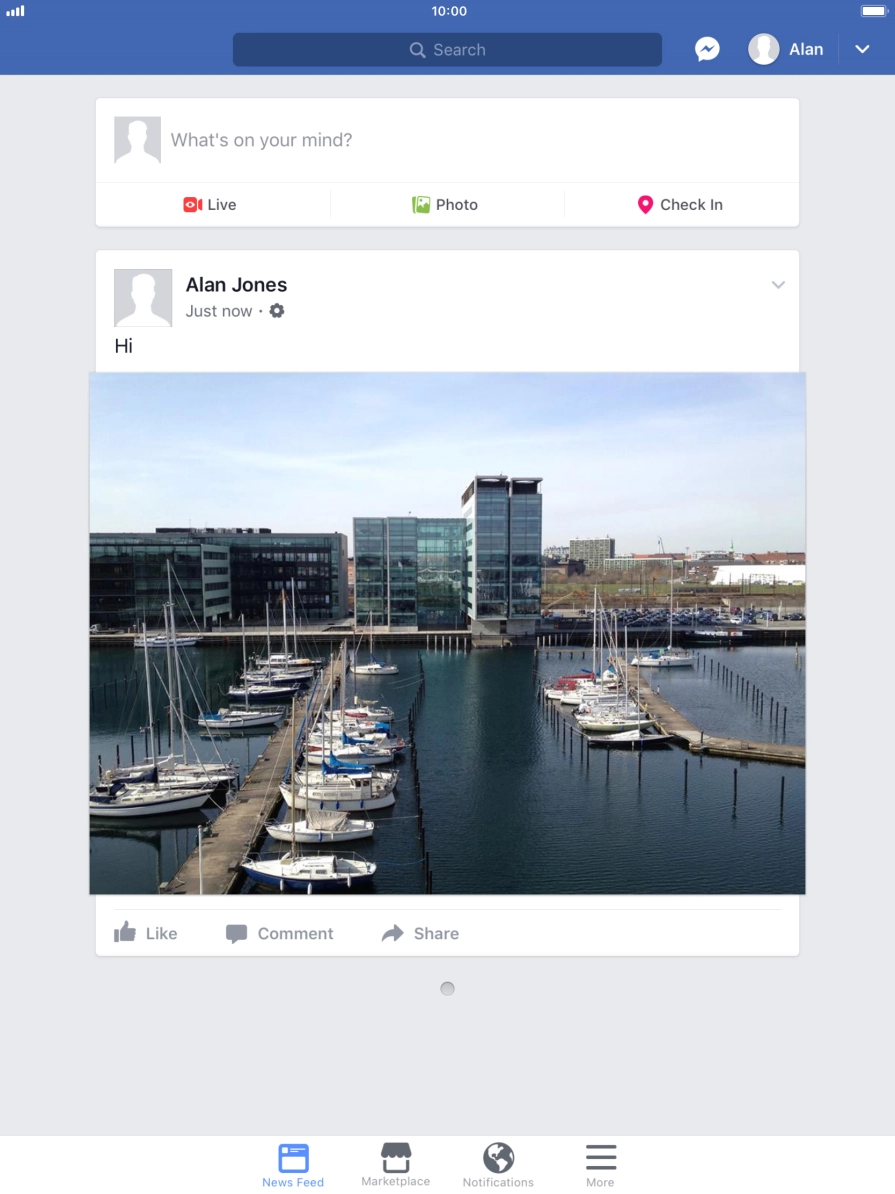Screen dimensions: 895x1194
Task: Select Check In
Action: tap(680, 205)
